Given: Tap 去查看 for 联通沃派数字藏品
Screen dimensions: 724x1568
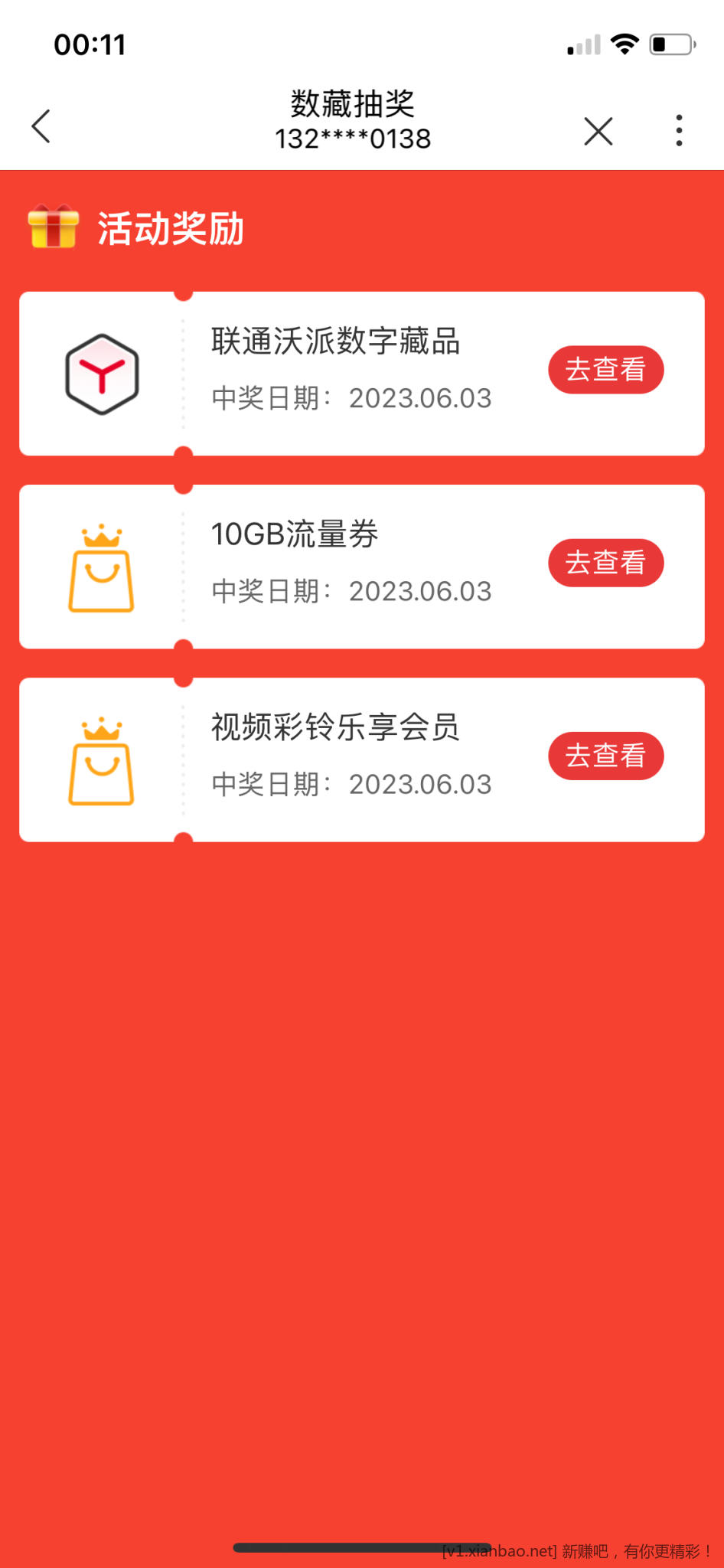Looking at the screenshot, I should click(605, 370).
